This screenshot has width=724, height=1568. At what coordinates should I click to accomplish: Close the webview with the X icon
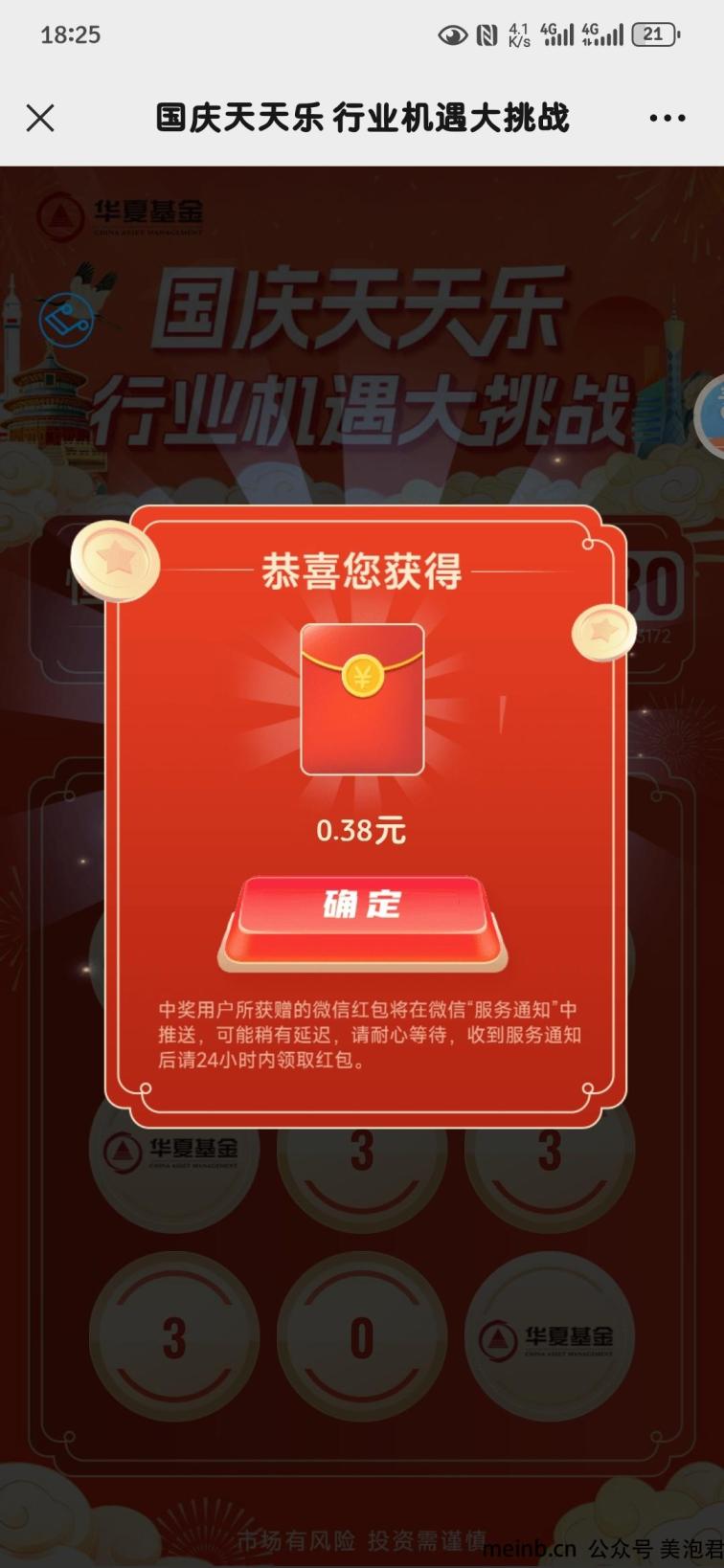point(40,118)
